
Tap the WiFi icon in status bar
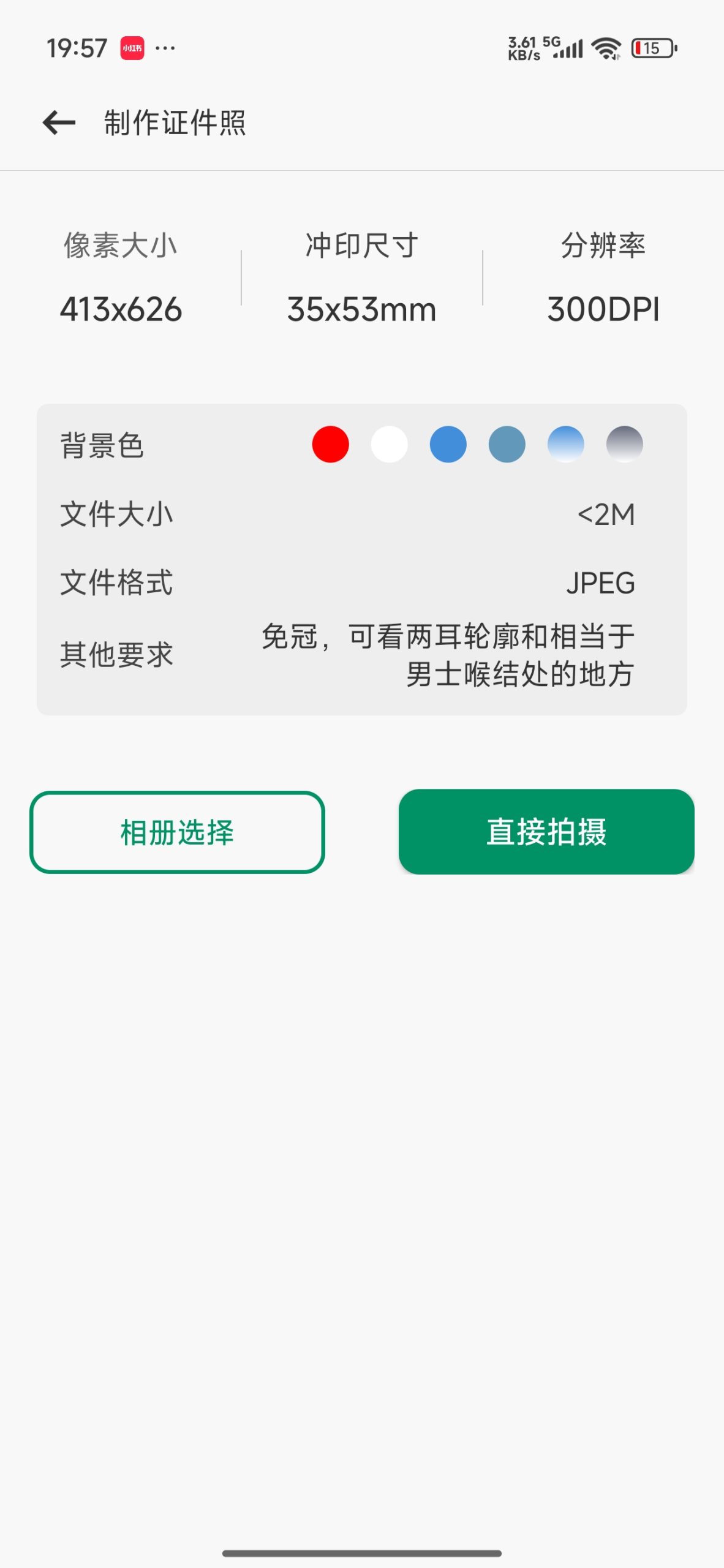point(605,48)
